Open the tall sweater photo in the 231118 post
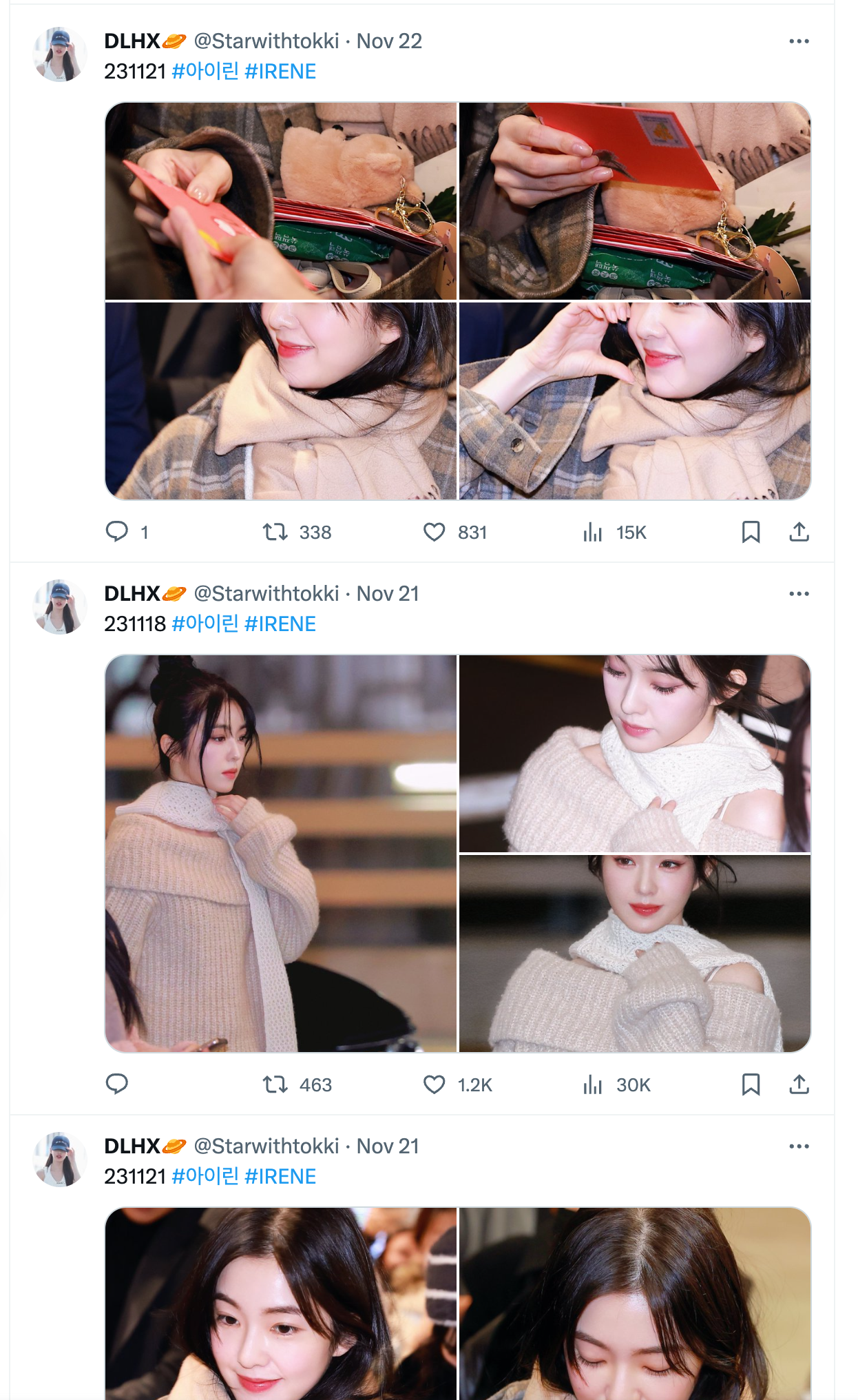858x1400 pixels. [x=281, y=853]
